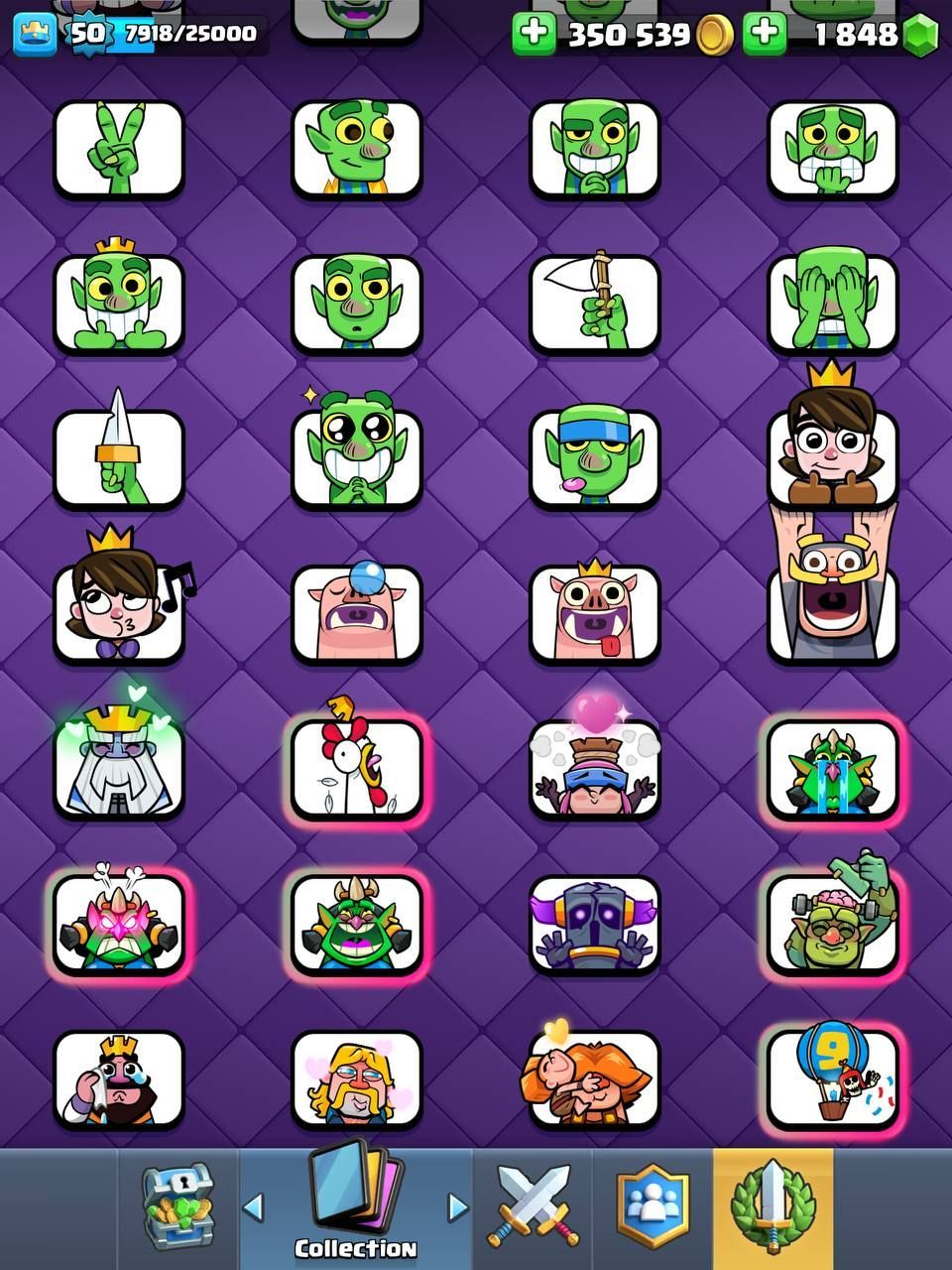Image resolution: width=952 pixels, height=1270 pixels.
Task: Tap the left arrow beside Collection
Action: tap(254, 1207)
